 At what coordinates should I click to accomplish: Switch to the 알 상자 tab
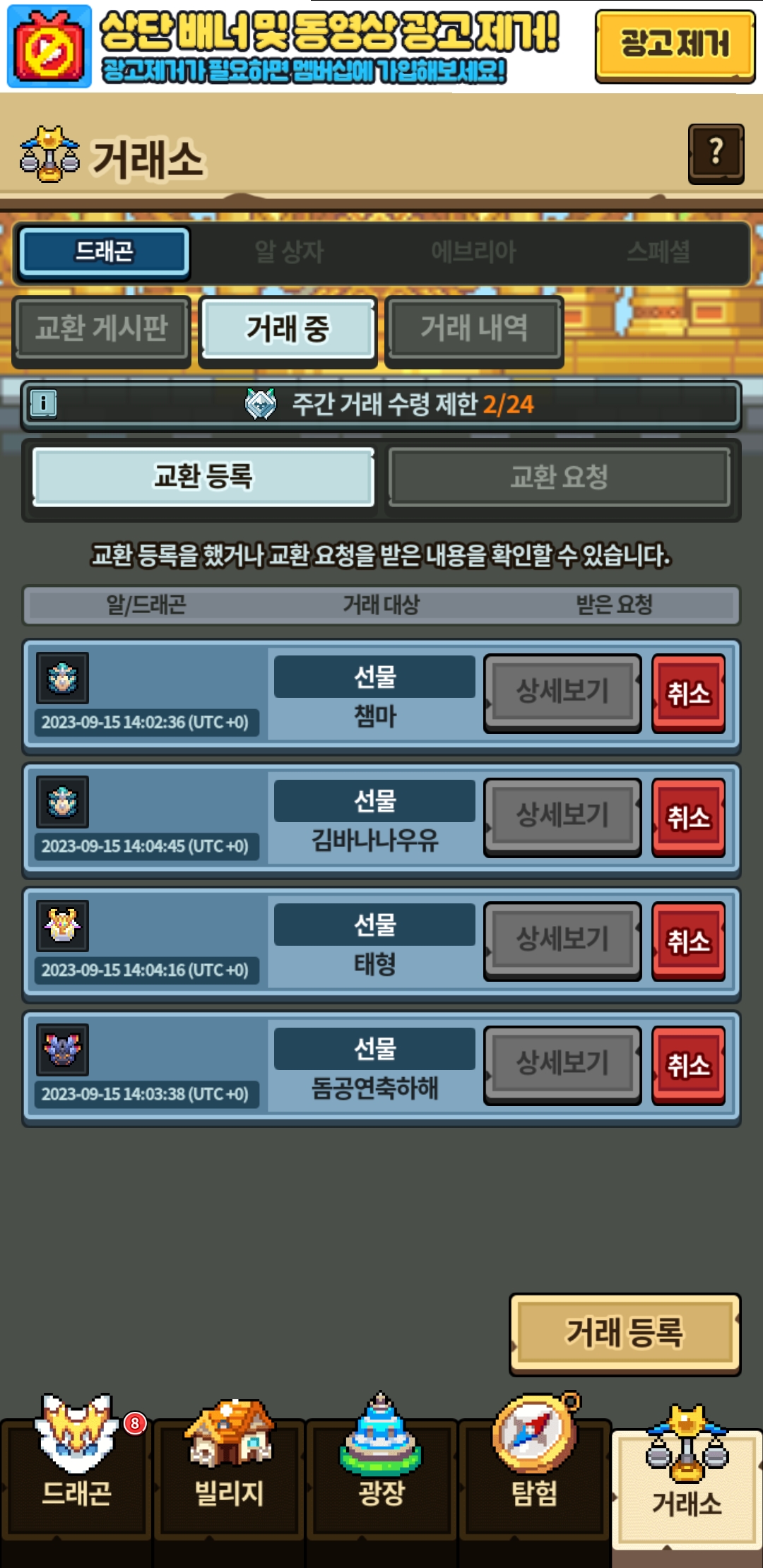point(289,252)
